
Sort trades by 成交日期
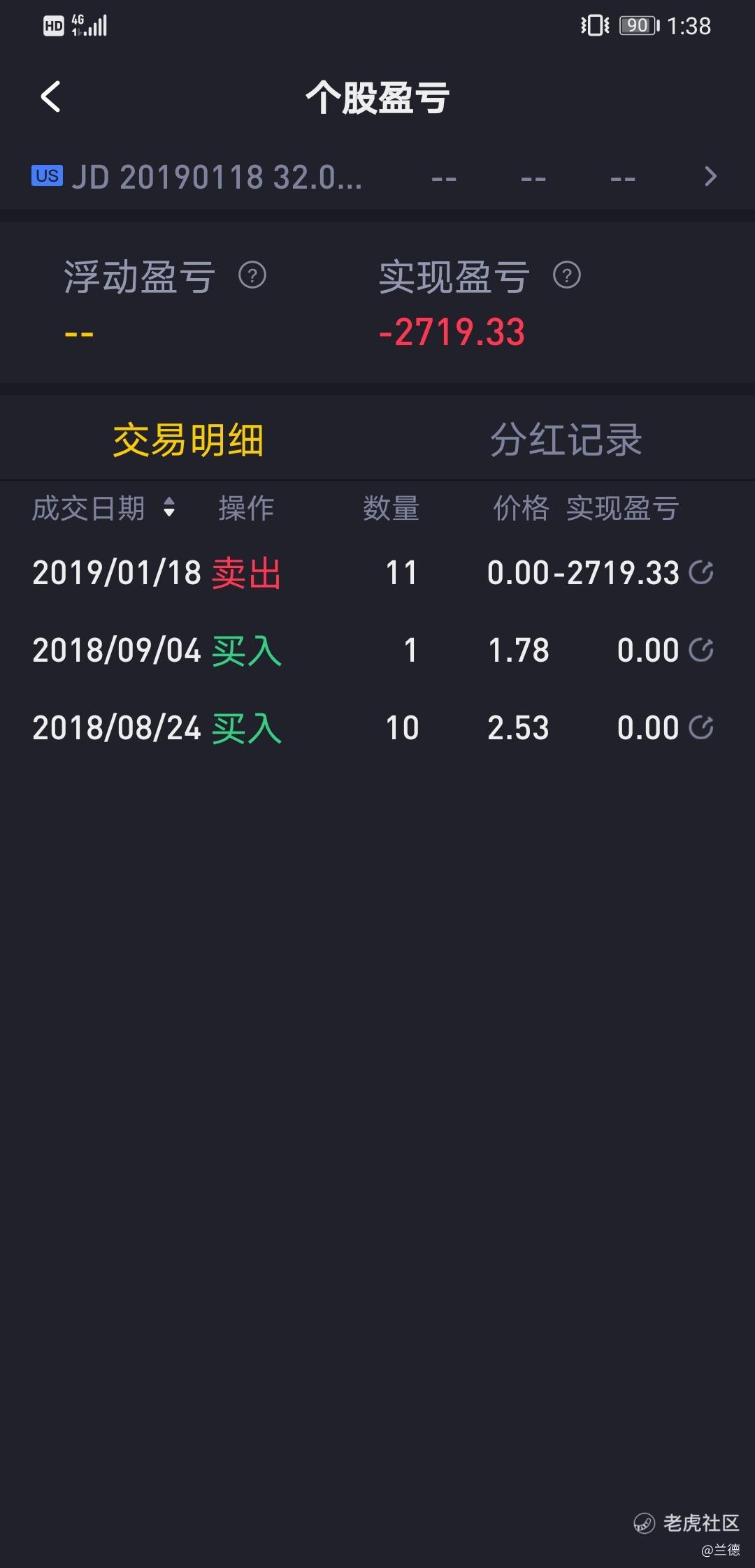103,508
